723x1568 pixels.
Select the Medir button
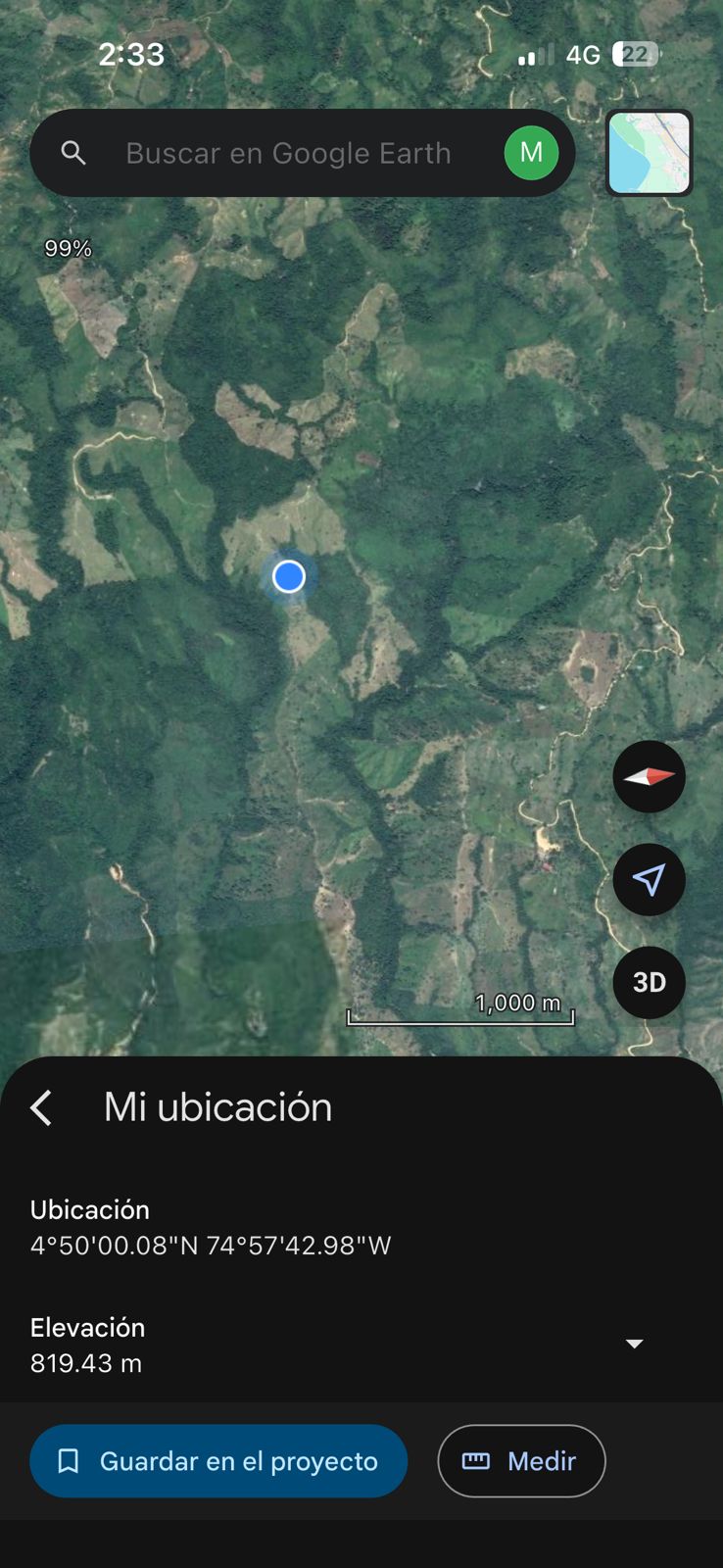521,1461
